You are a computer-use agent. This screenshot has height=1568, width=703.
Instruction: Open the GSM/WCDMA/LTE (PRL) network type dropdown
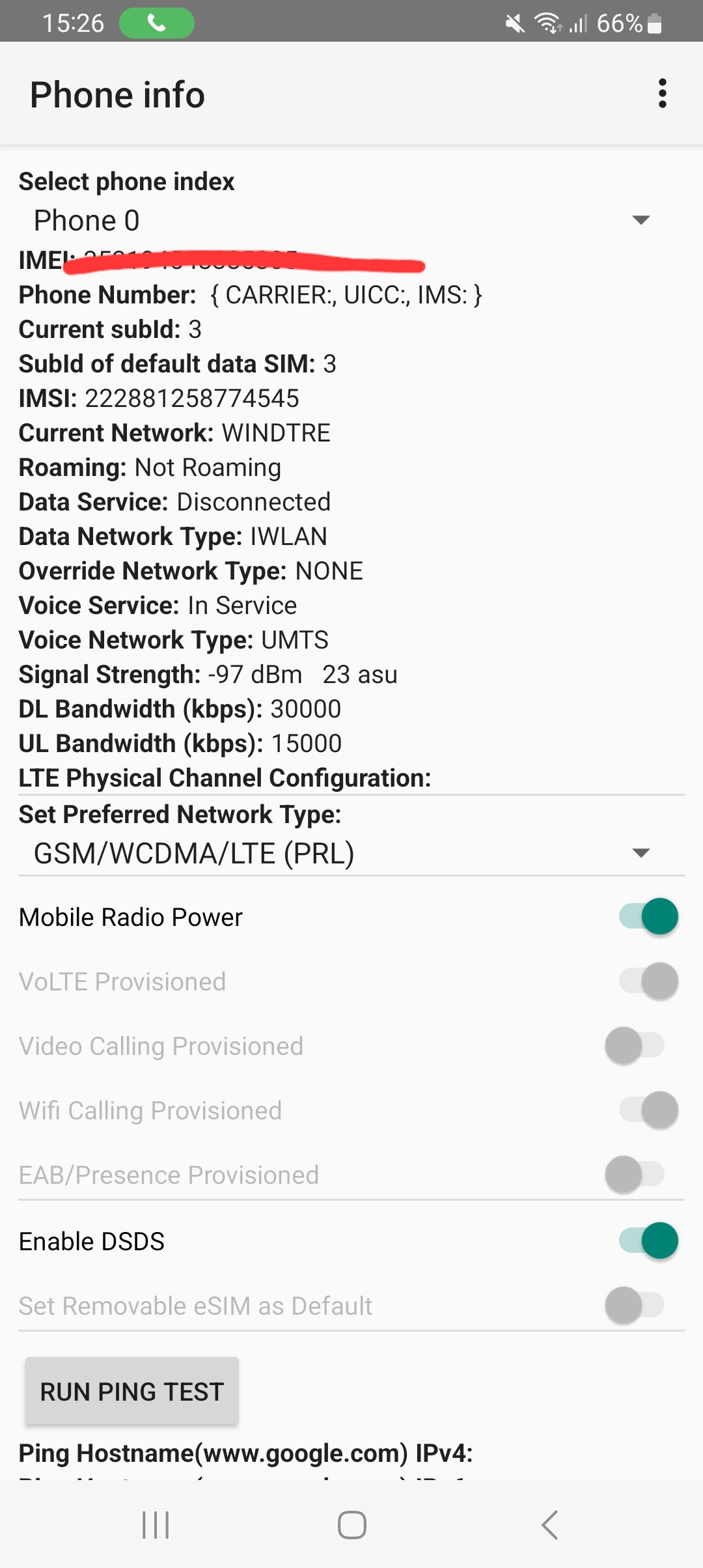tap(351, 854)
